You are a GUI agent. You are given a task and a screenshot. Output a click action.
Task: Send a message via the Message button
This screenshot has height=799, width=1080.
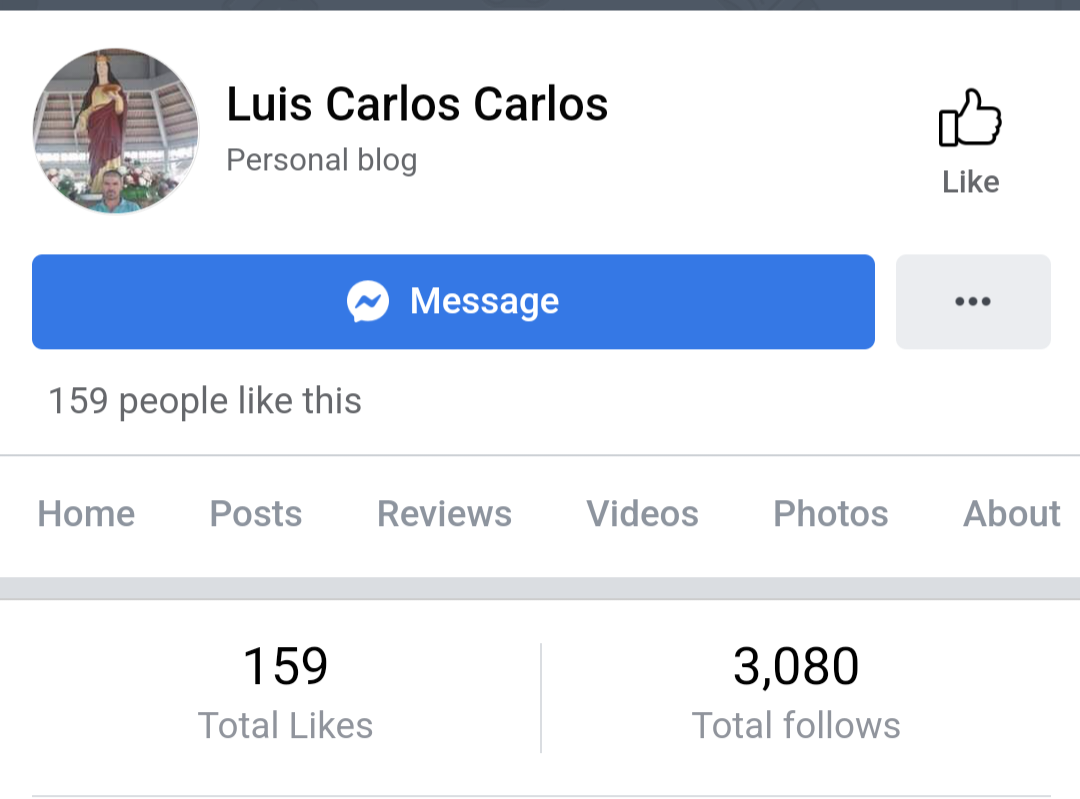(453, 301)
